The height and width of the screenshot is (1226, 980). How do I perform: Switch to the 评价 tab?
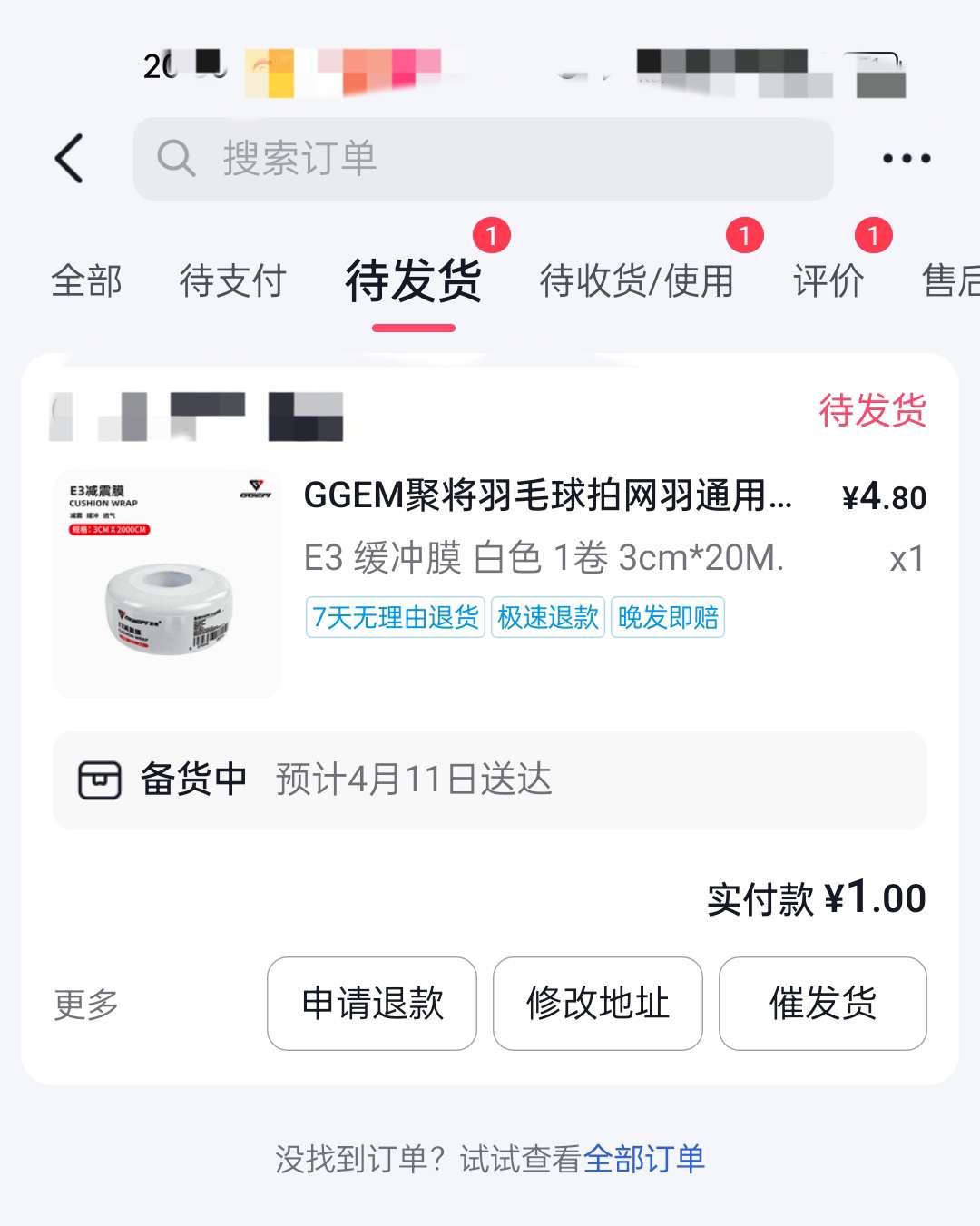point(828,280)
